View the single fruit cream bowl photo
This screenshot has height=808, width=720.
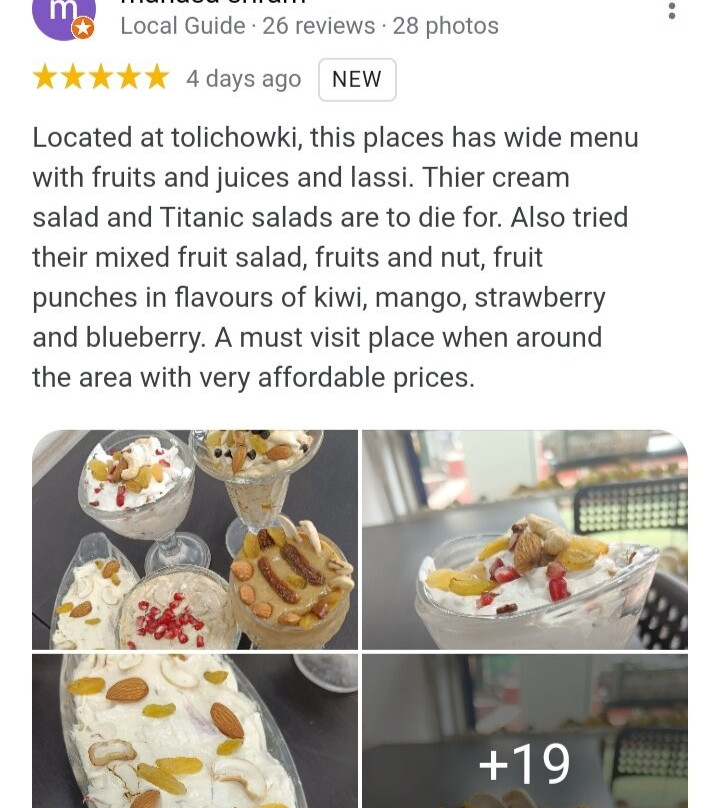tap(525, 540)
